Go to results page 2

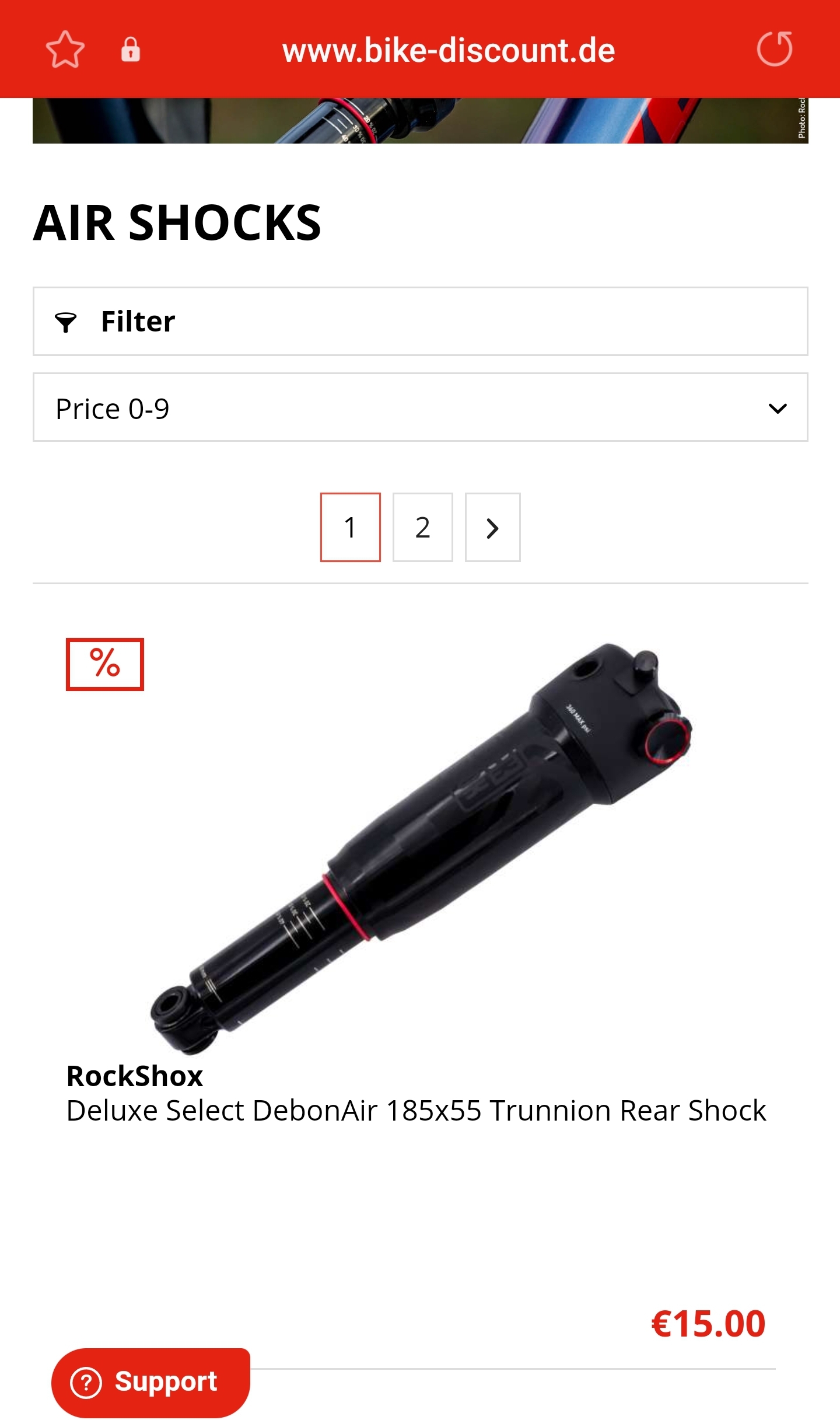422,527
